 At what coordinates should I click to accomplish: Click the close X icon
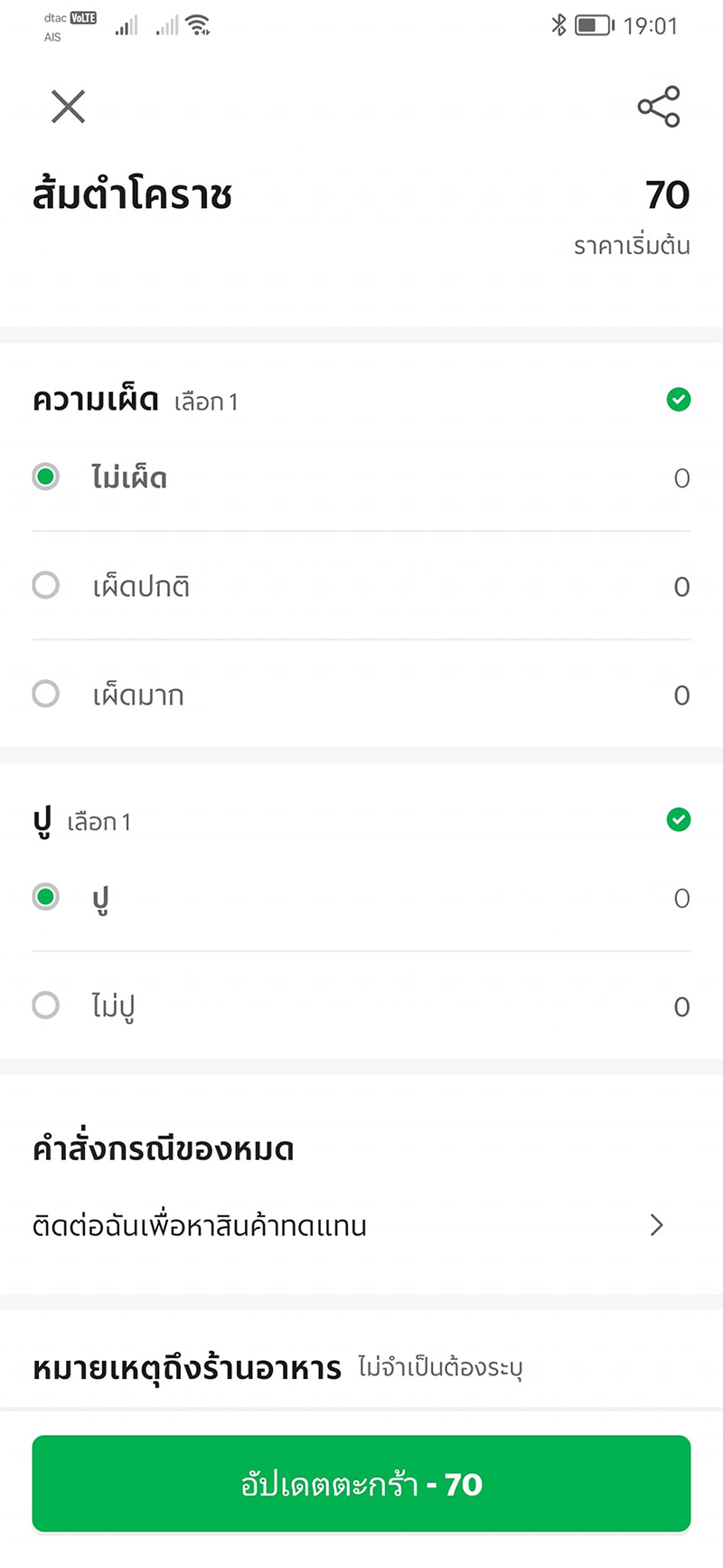coord(67,106)
